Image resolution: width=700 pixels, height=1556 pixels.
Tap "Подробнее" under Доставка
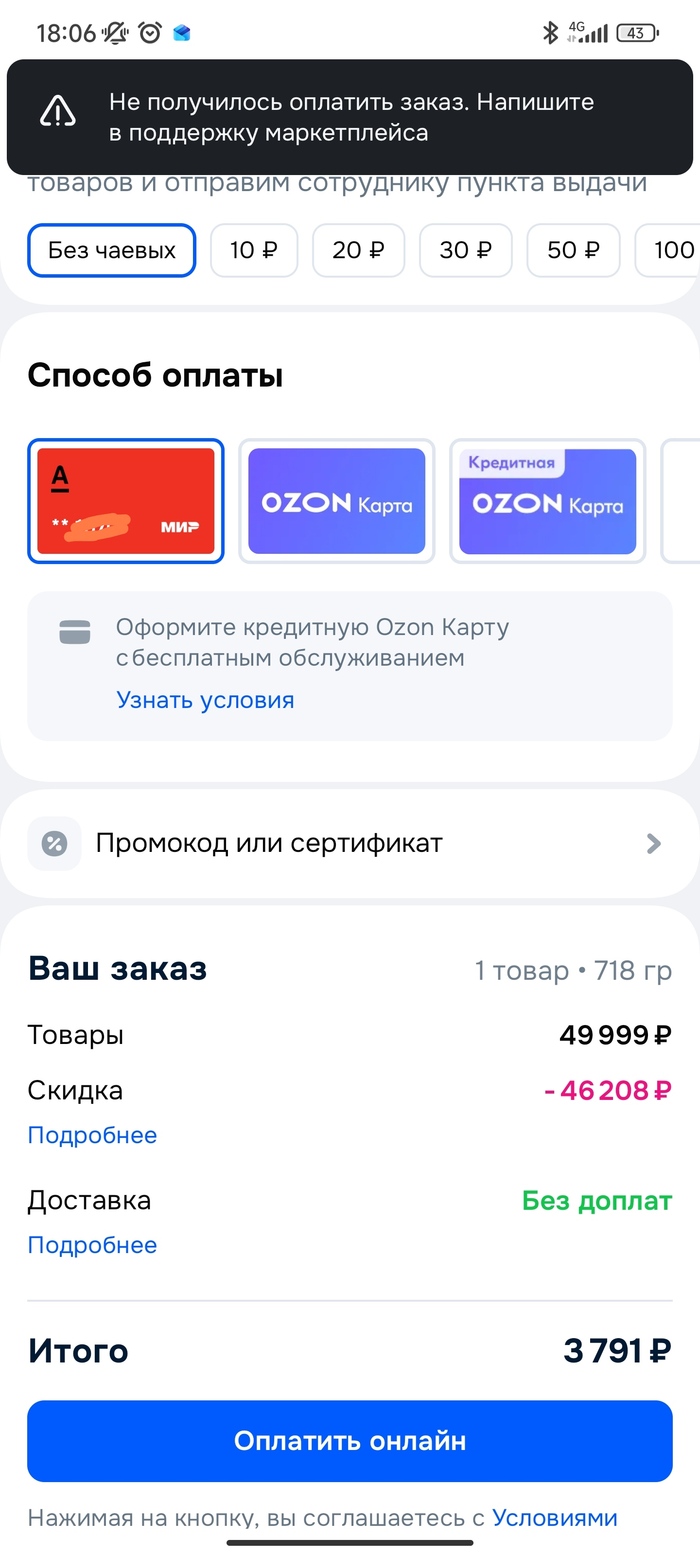92,1246
